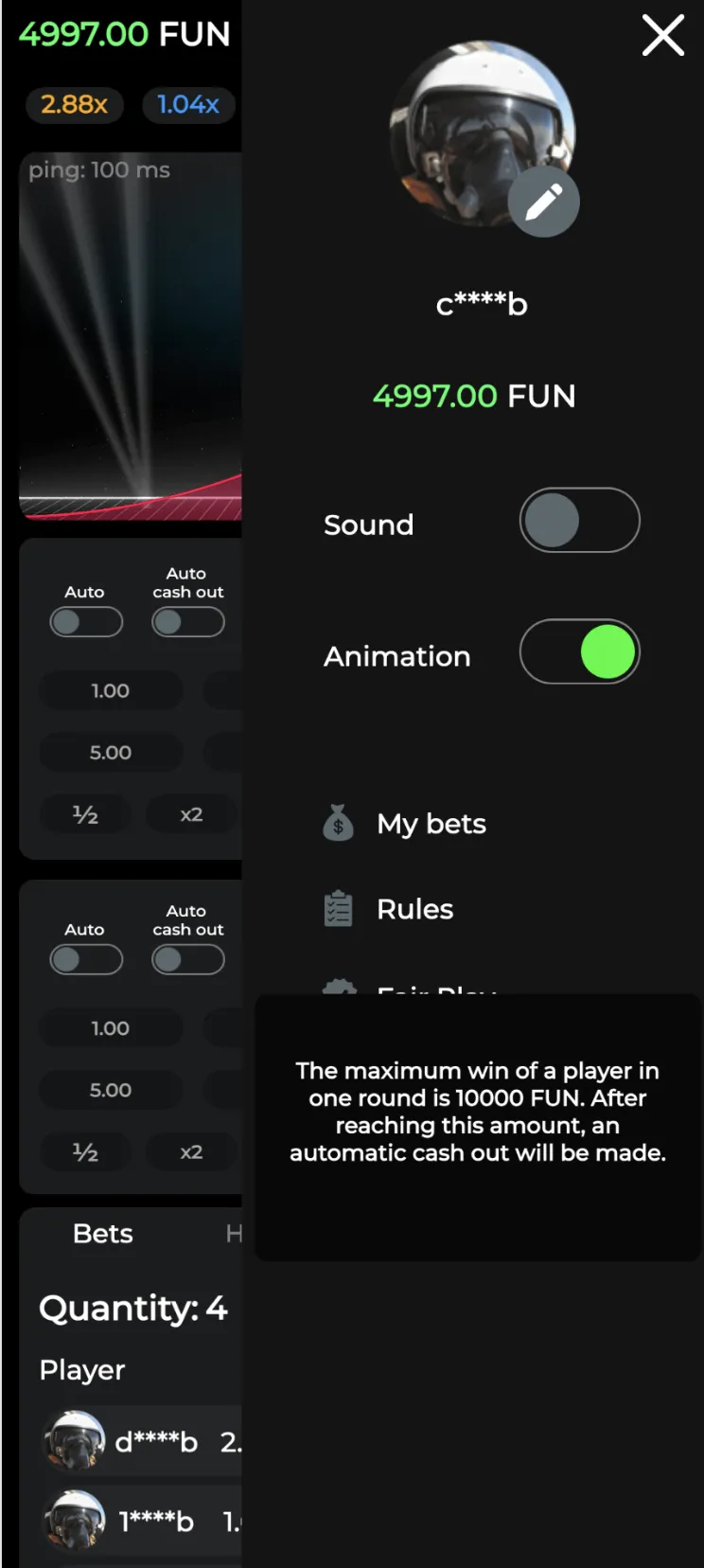Switch to the Bets tab
Screen dimensions: 704x1568
tap(103, 1234)
